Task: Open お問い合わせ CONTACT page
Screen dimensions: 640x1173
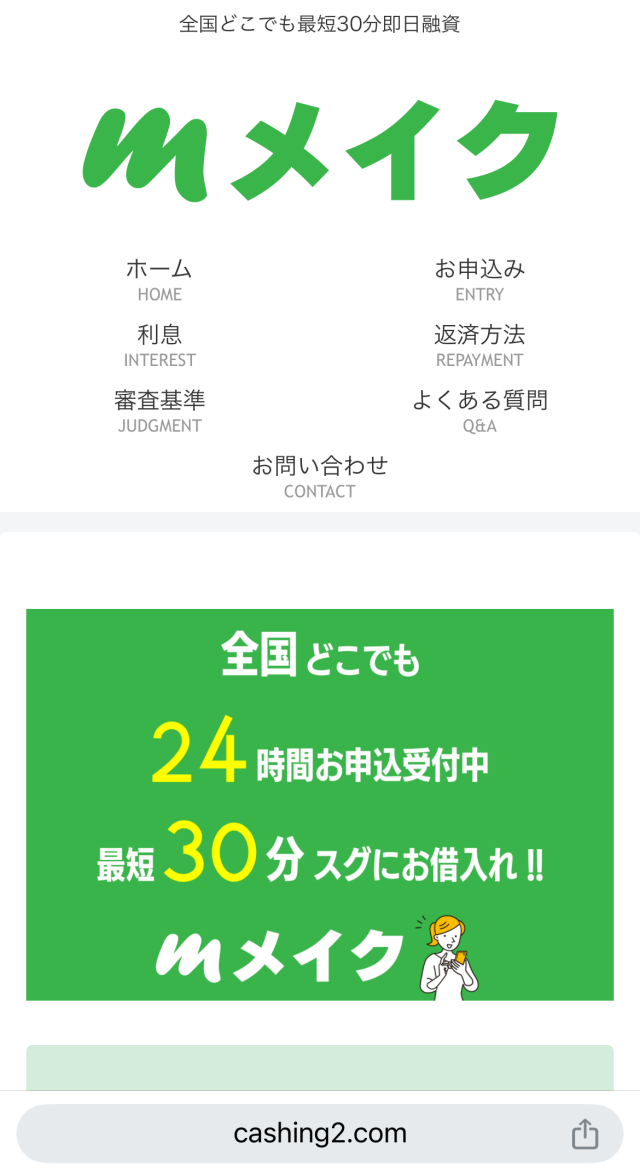Action: pos(319,476)
